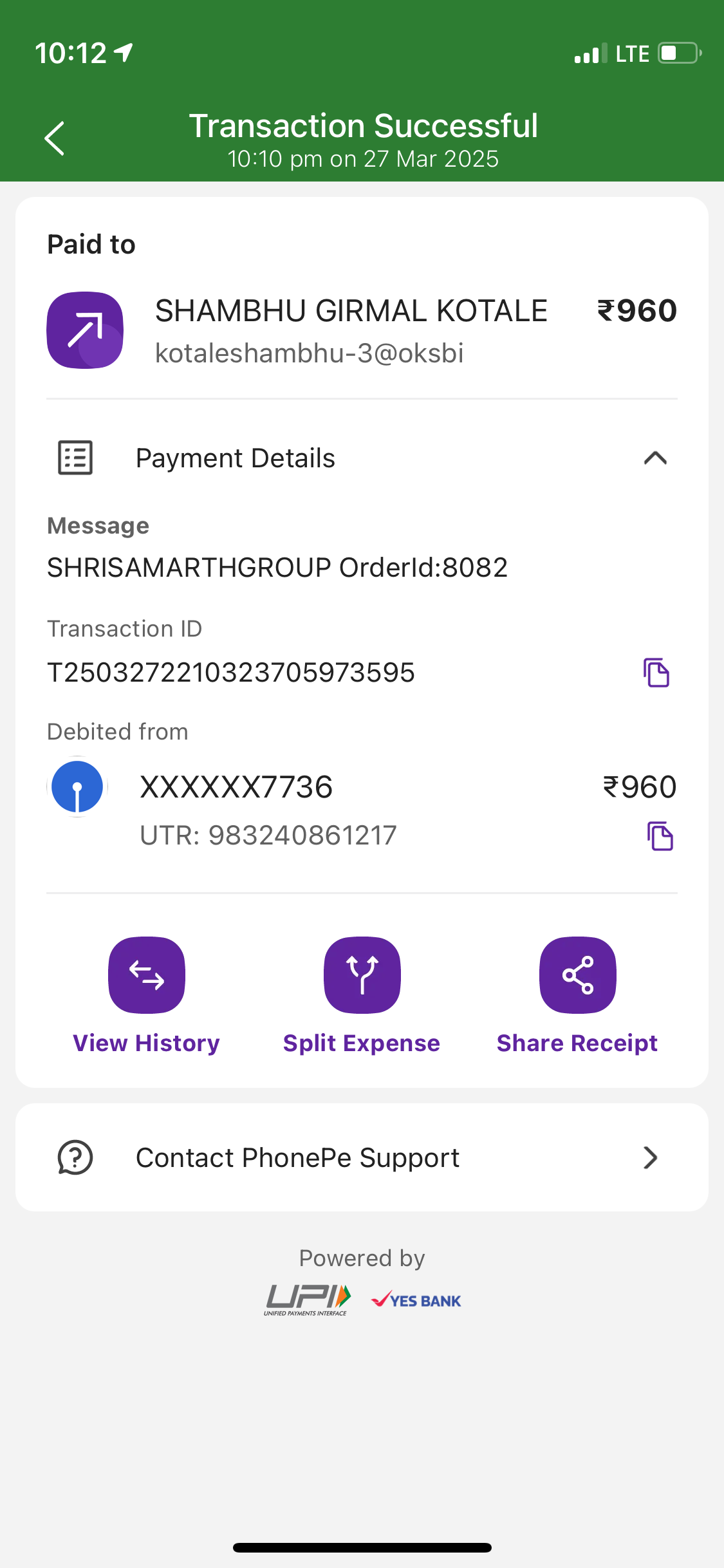Collapse the Payment Details section
Screen dimensions: 724x1568
click(655, 458)
